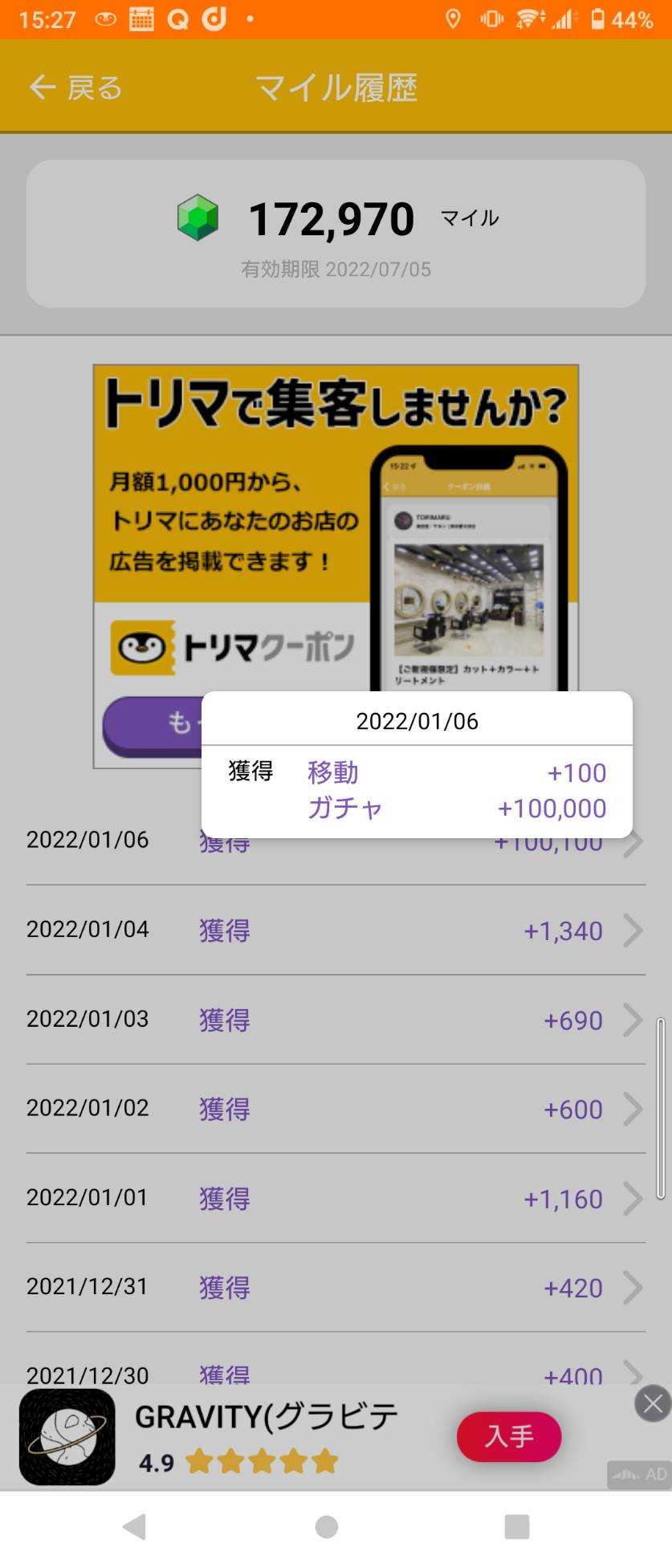Go back with the 戻る button

75,88
